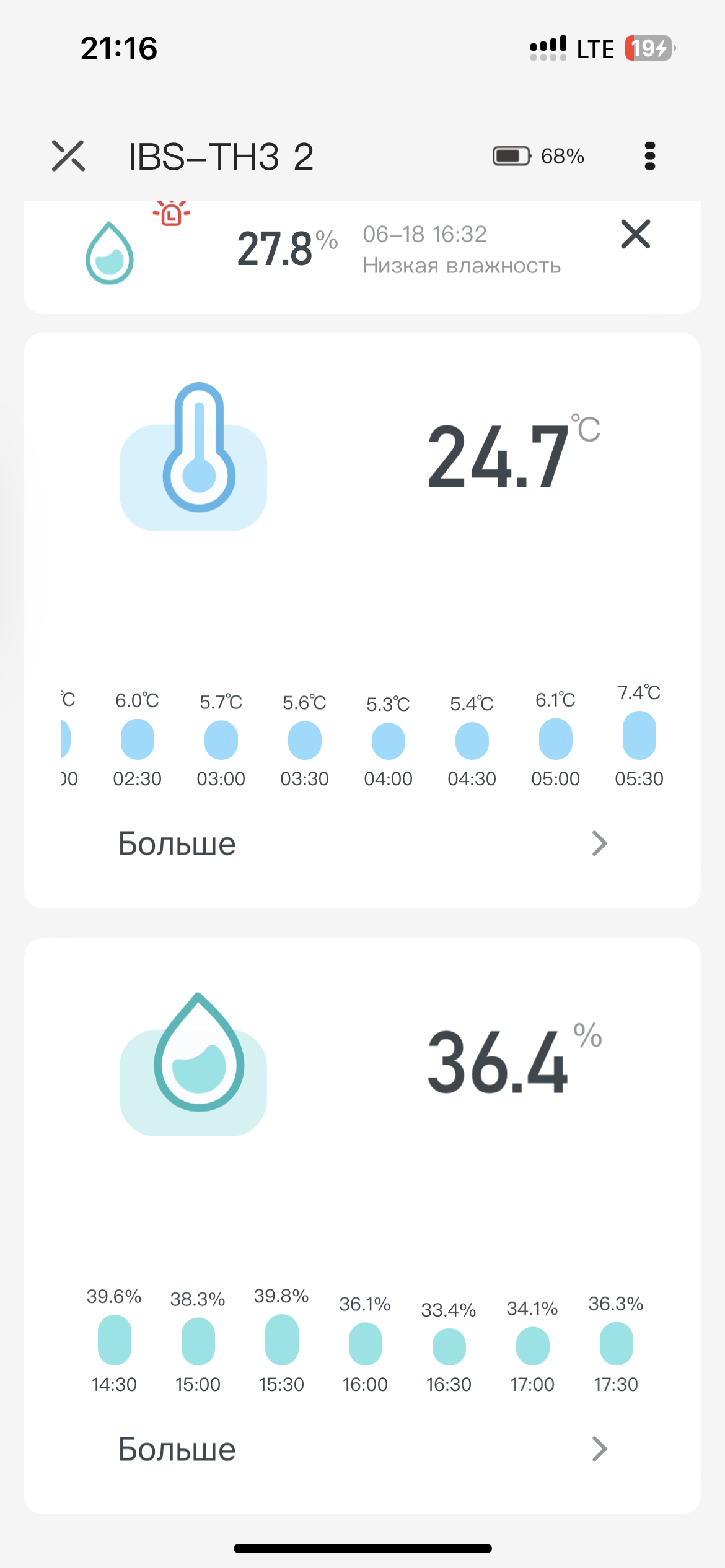Close the IBS-TH3 2 device screen
Screen dimensions: 725x1568
click(x=68, y=155)
